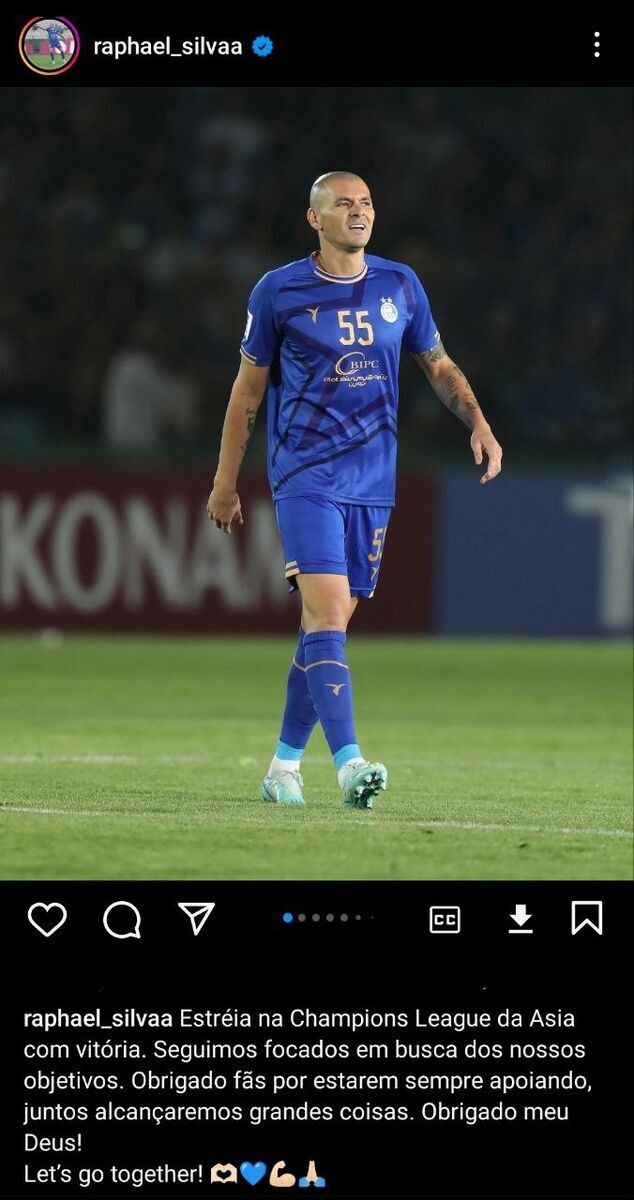Open raphael_silvaa's profile picture story
The image size is (634, 1200).
(x=48, y=46)
